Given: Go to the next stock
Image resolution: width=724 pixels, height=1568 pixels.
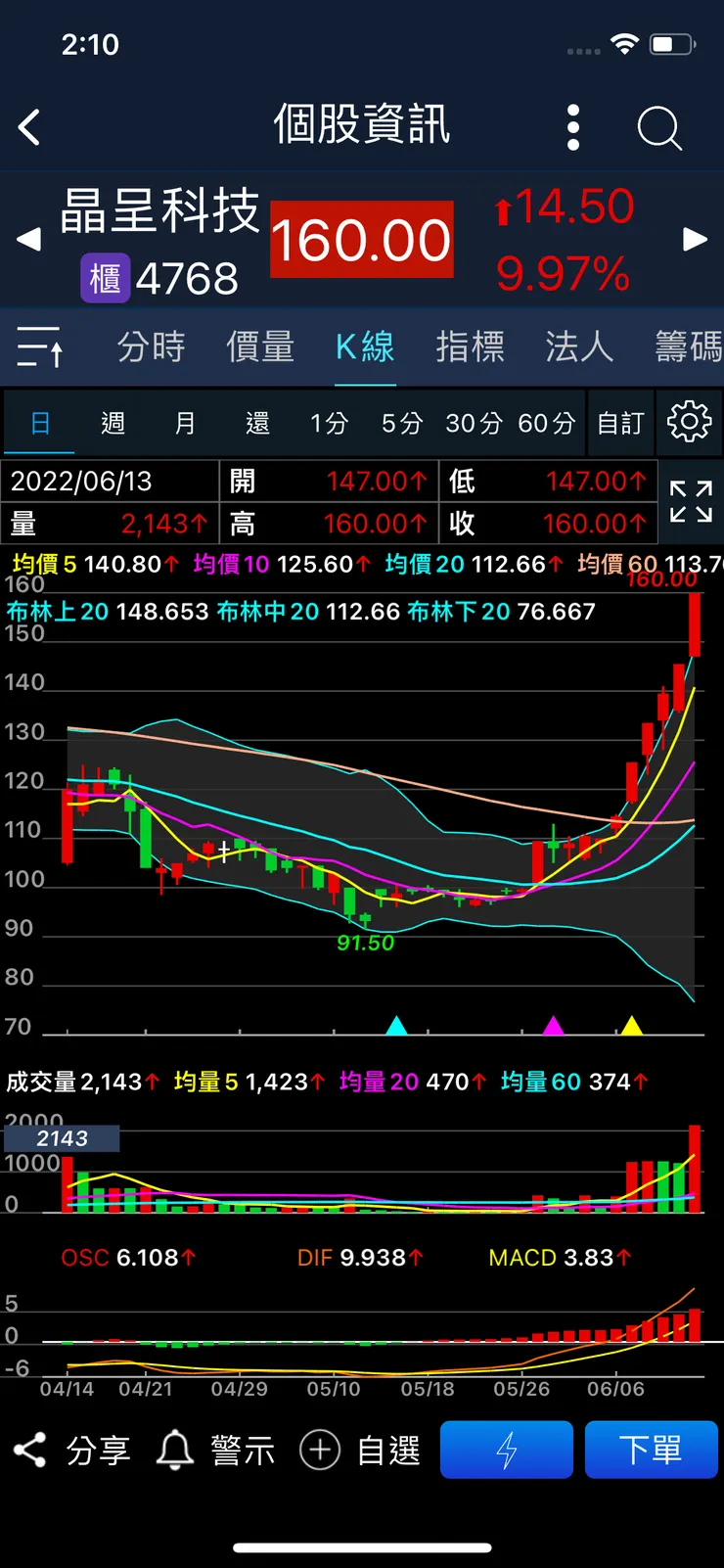Looking at the screenshot, I should [695, 239].
